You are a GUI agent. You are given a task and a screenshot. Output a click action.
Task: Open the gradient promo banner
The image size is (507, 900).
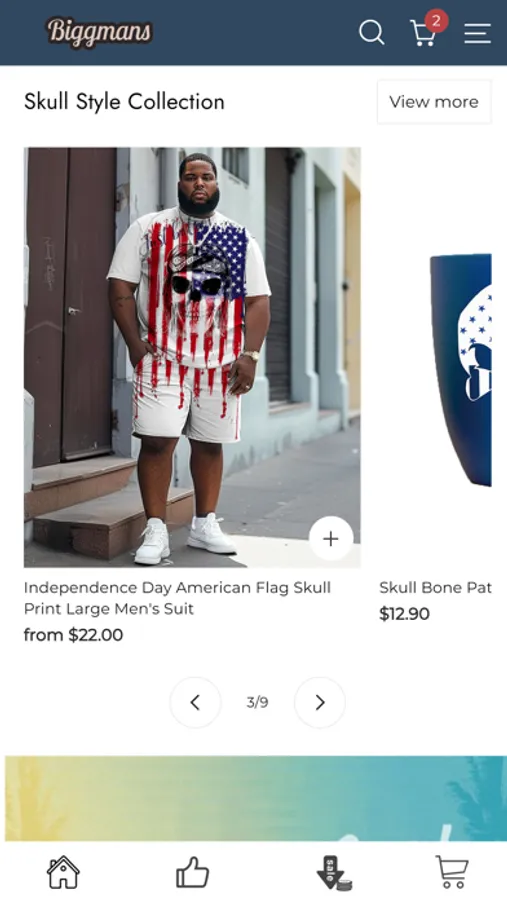(x=256, y=799)
